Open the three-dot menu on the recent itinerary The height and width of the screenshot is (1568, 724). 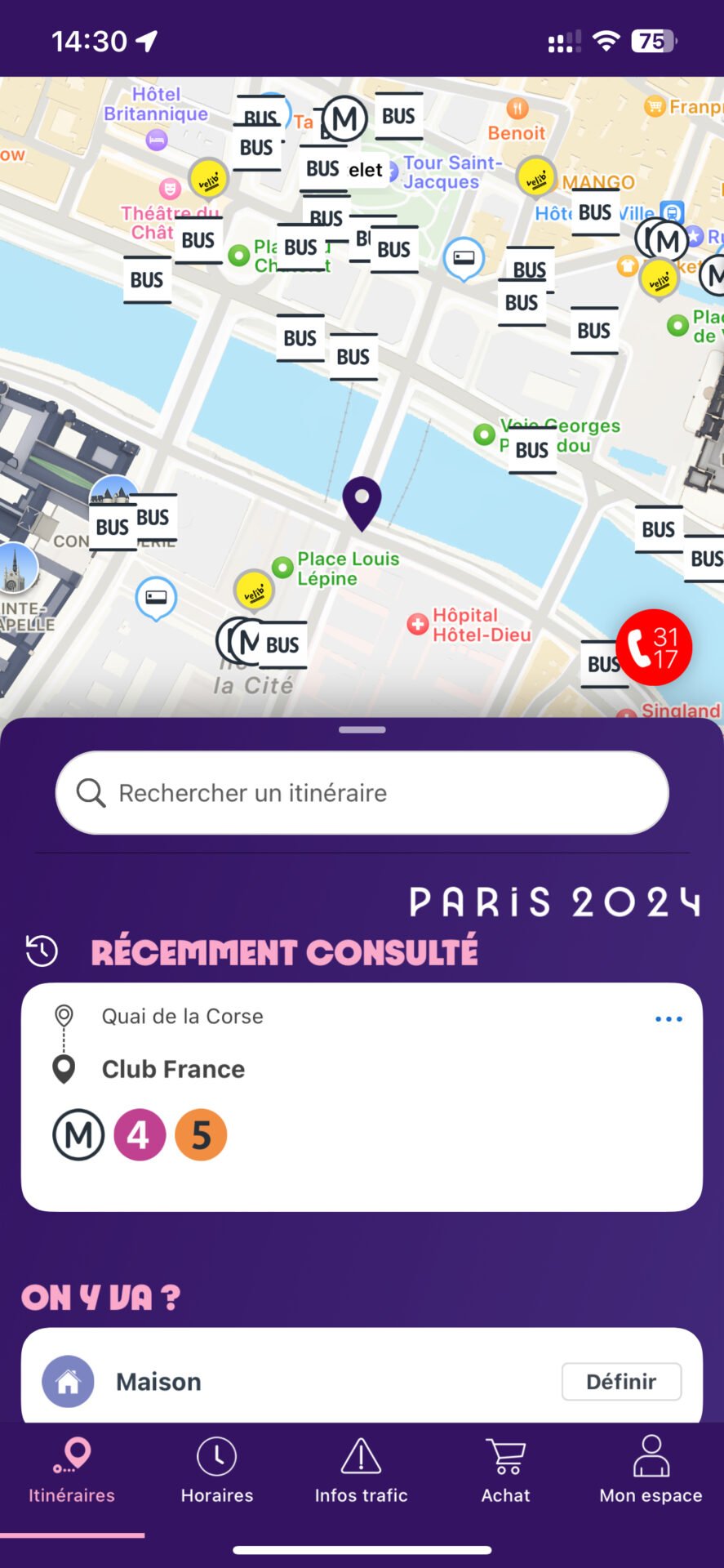[668, 1018]
